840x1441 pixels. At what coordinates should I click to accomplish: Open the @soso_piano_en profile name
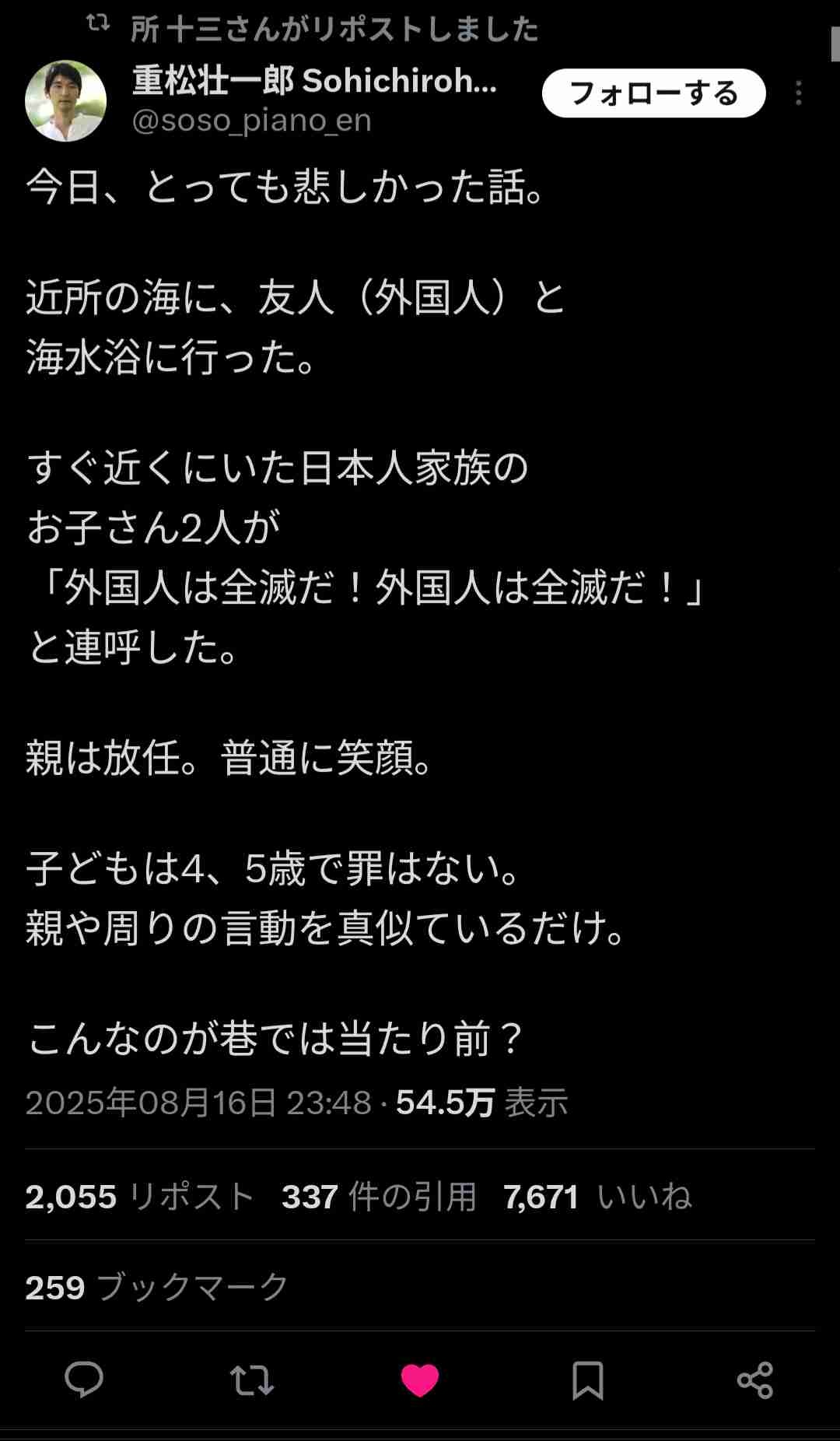coord(251,121)
